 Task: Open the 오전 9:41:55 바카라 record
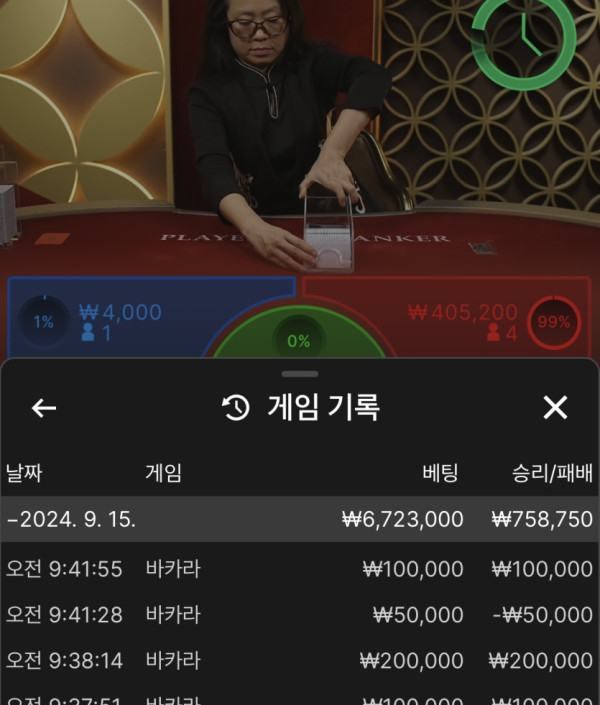(x=299, y=569)
